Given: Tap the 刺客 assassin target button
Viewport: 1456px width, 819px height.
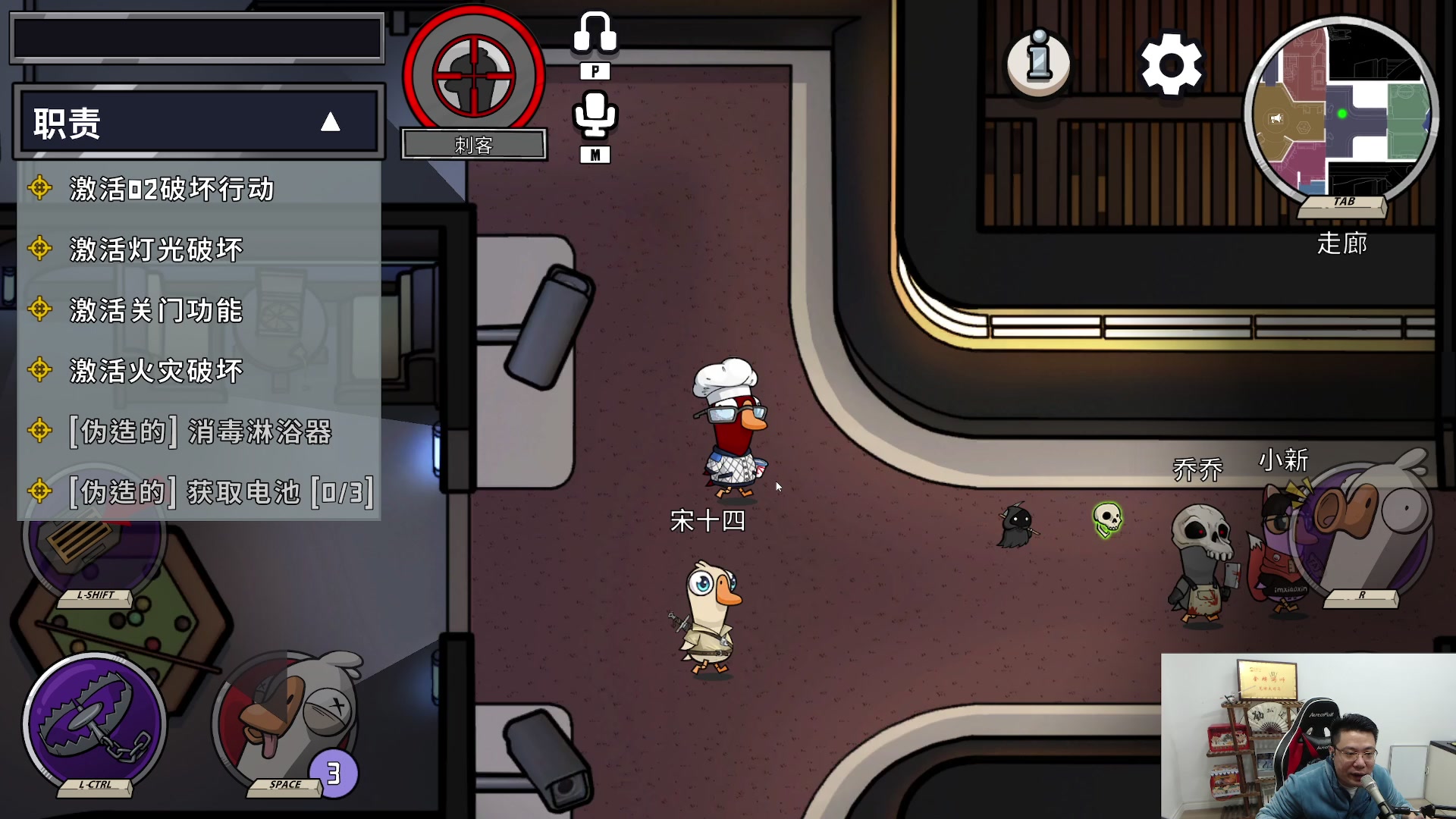Looking at the screenshot, I should (x=474, y=76).
